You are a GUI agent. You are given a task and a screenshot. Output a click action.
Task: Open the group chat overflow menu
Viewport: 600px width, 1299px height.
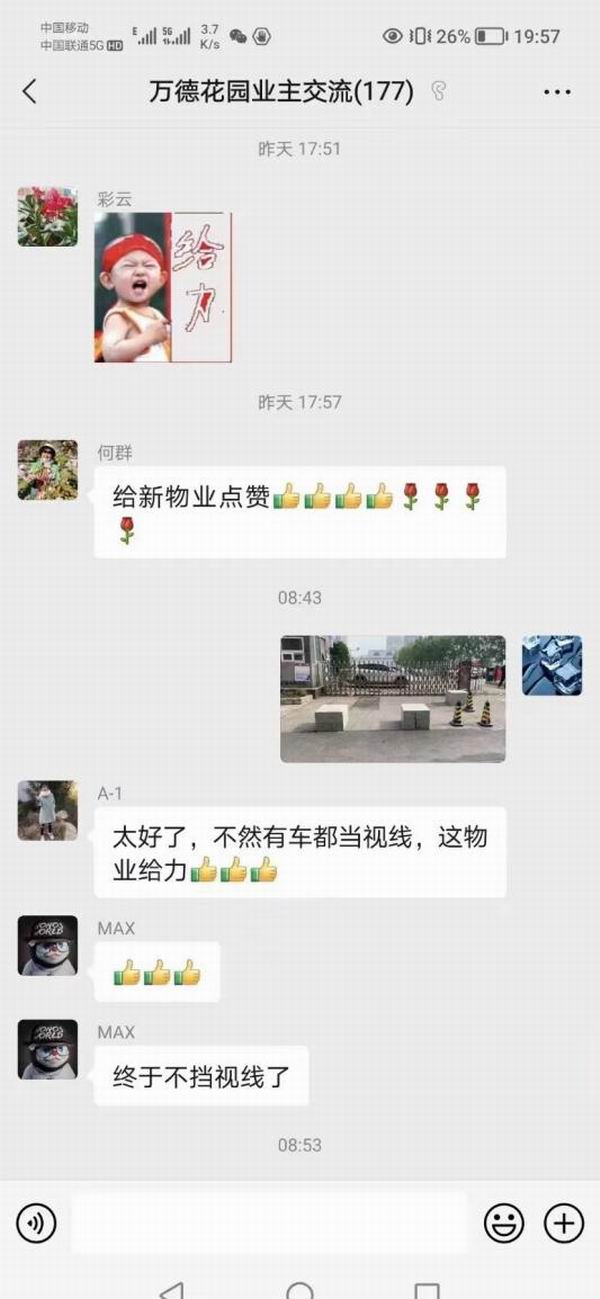click(557, 92)
